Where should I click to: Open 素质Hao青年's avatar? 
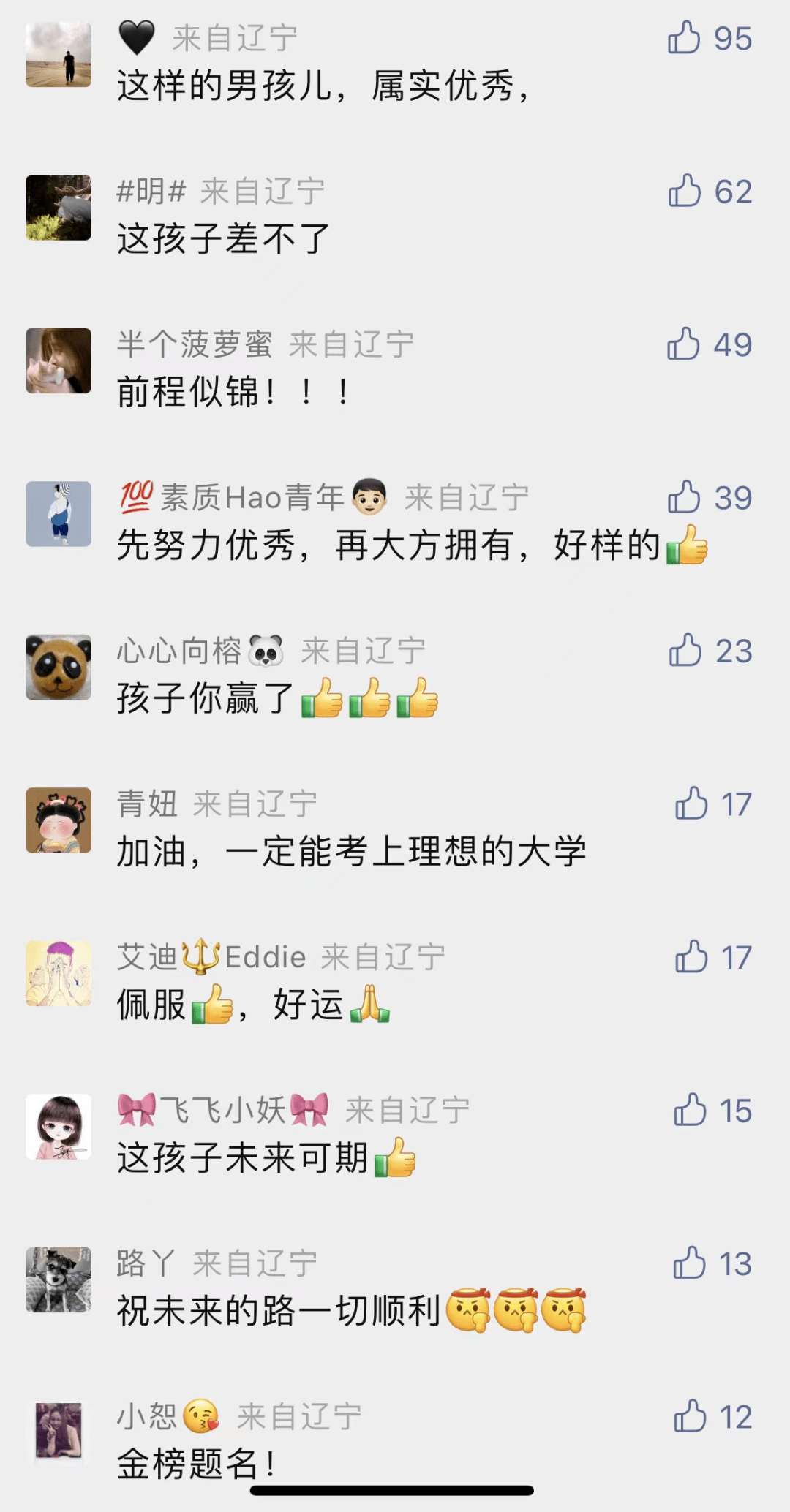point(59,514)
